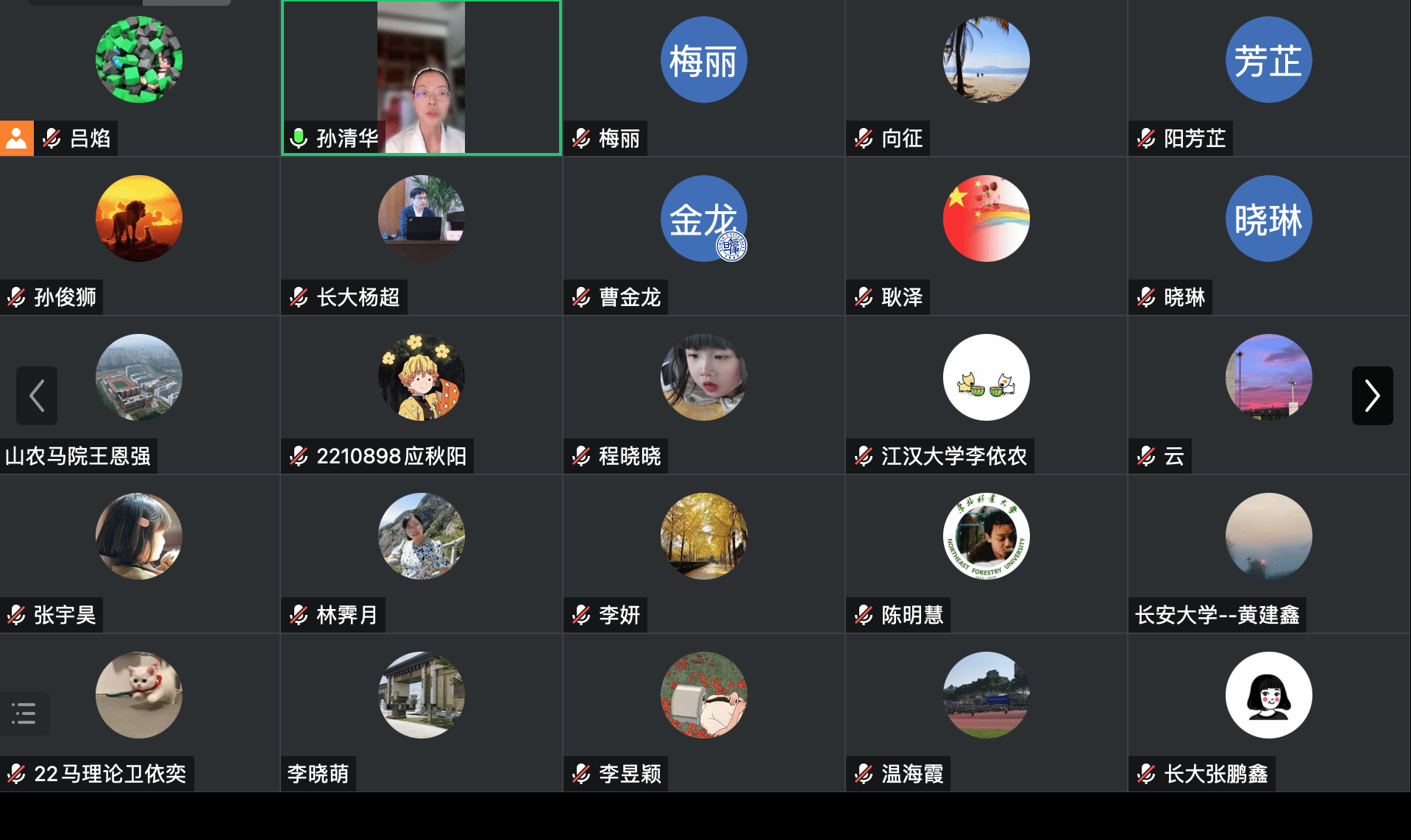
Task: Go to the previous page of participants
Action: point(37,396)
